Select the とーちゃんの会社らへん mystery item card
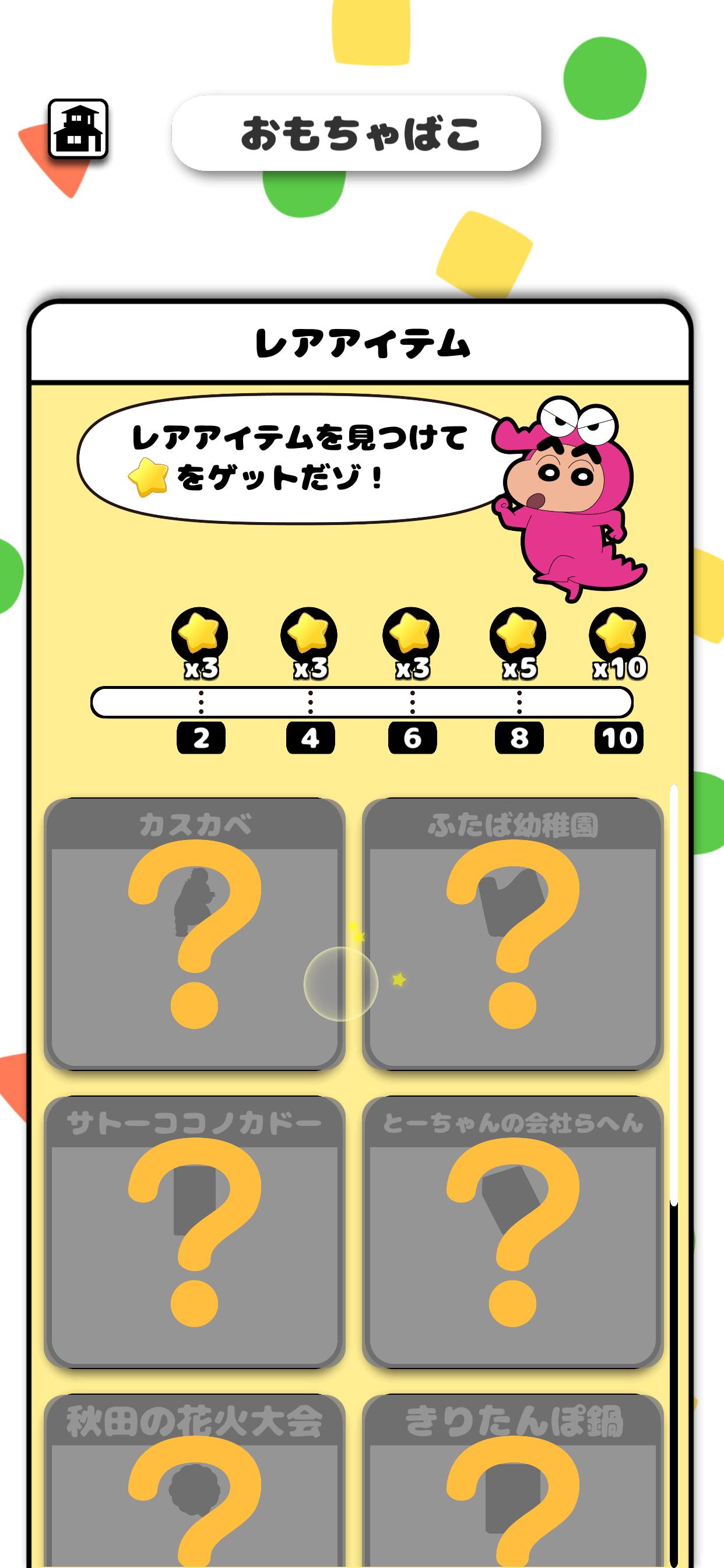724x1568 pixels. [512, 1233]
